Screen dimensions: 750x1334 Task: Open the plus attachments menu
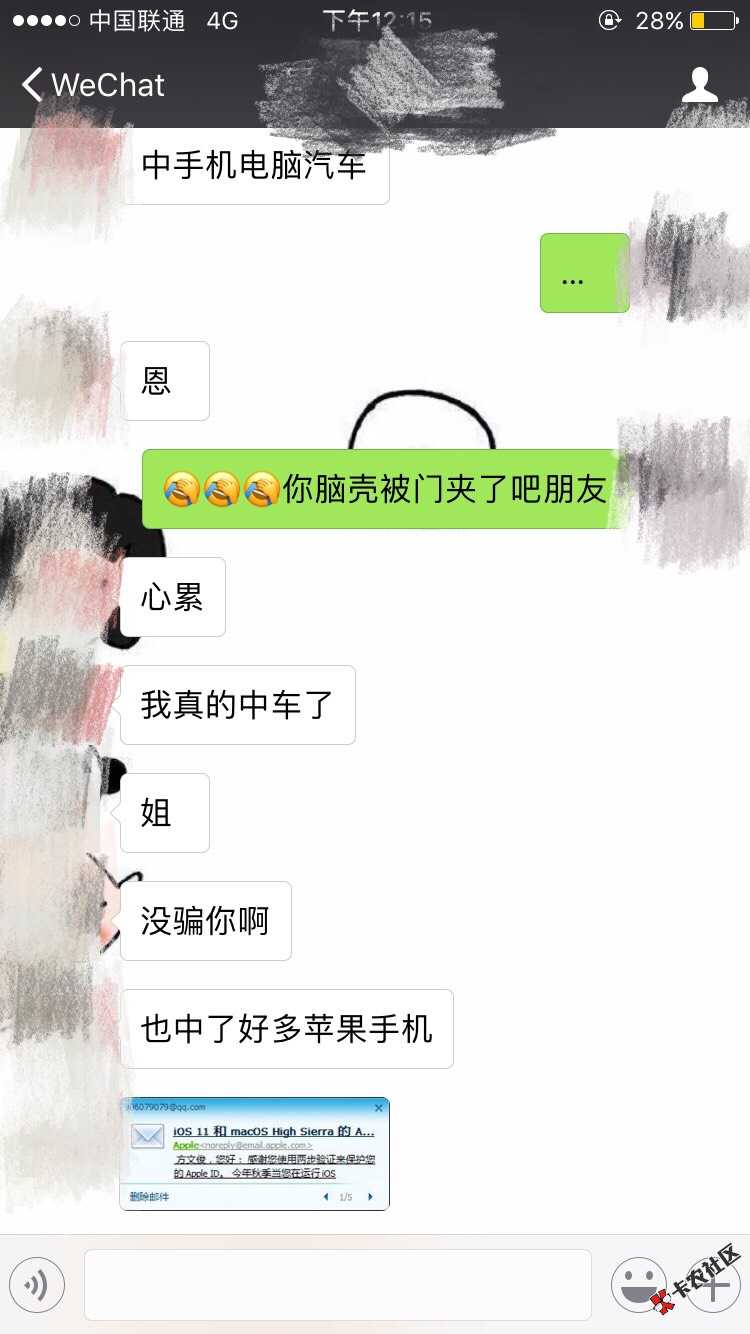pos(712,1286)
